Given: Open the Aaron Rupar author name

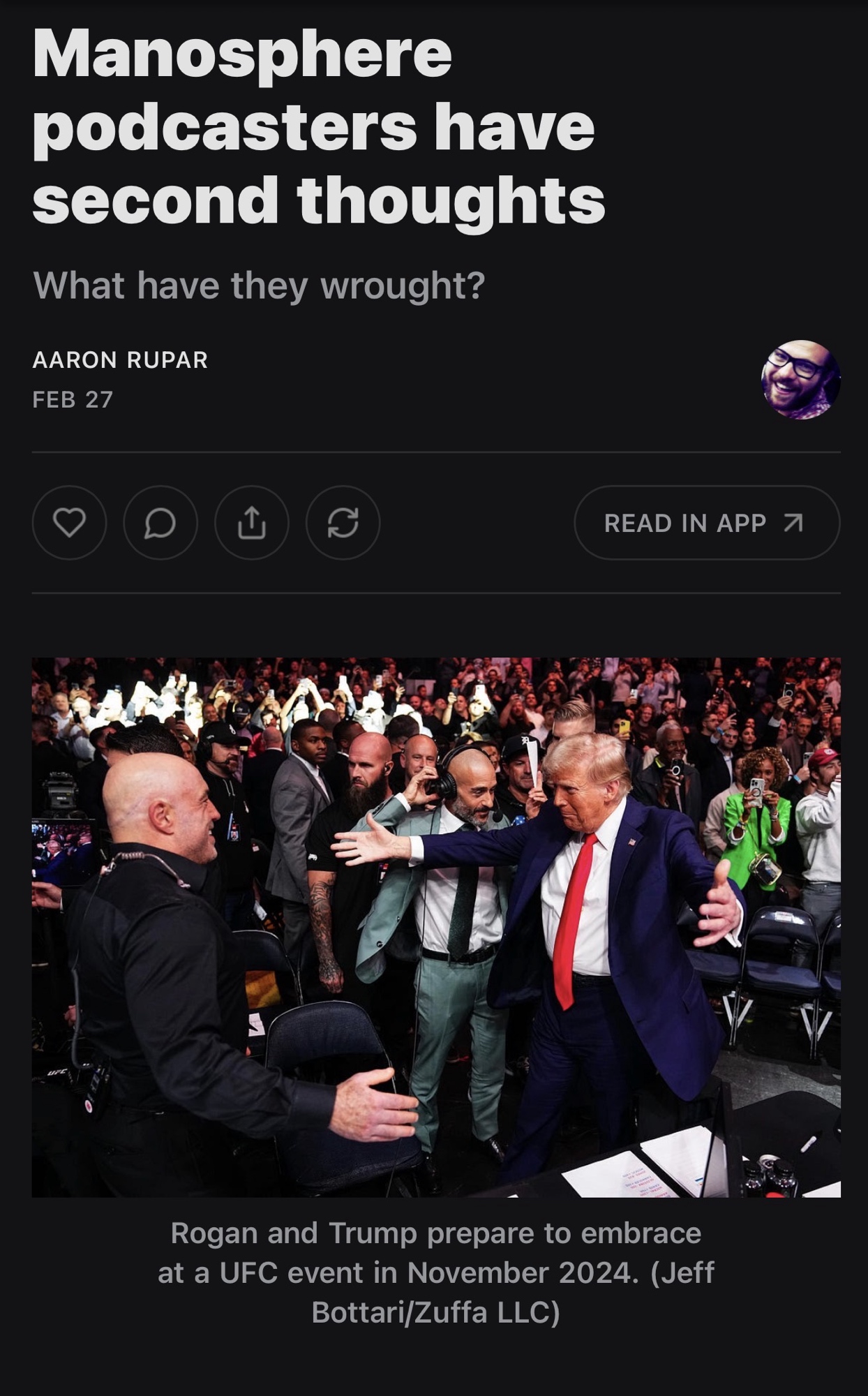Looking at the screenshot, I should pyautogui.click(x=120, y=359).
